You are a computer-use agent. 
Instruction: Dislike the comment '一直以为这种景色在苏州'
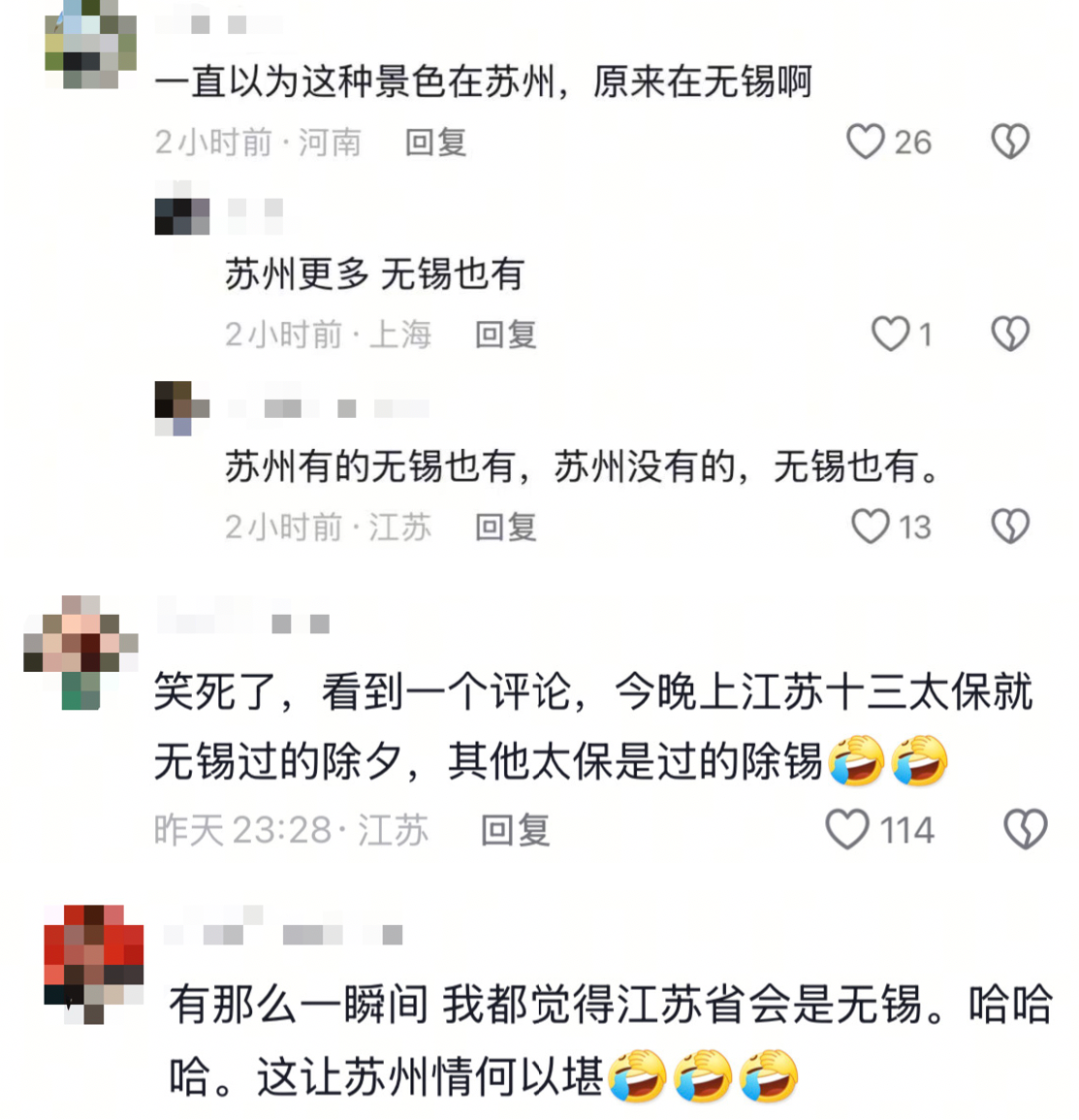(x=1010, y=142)
